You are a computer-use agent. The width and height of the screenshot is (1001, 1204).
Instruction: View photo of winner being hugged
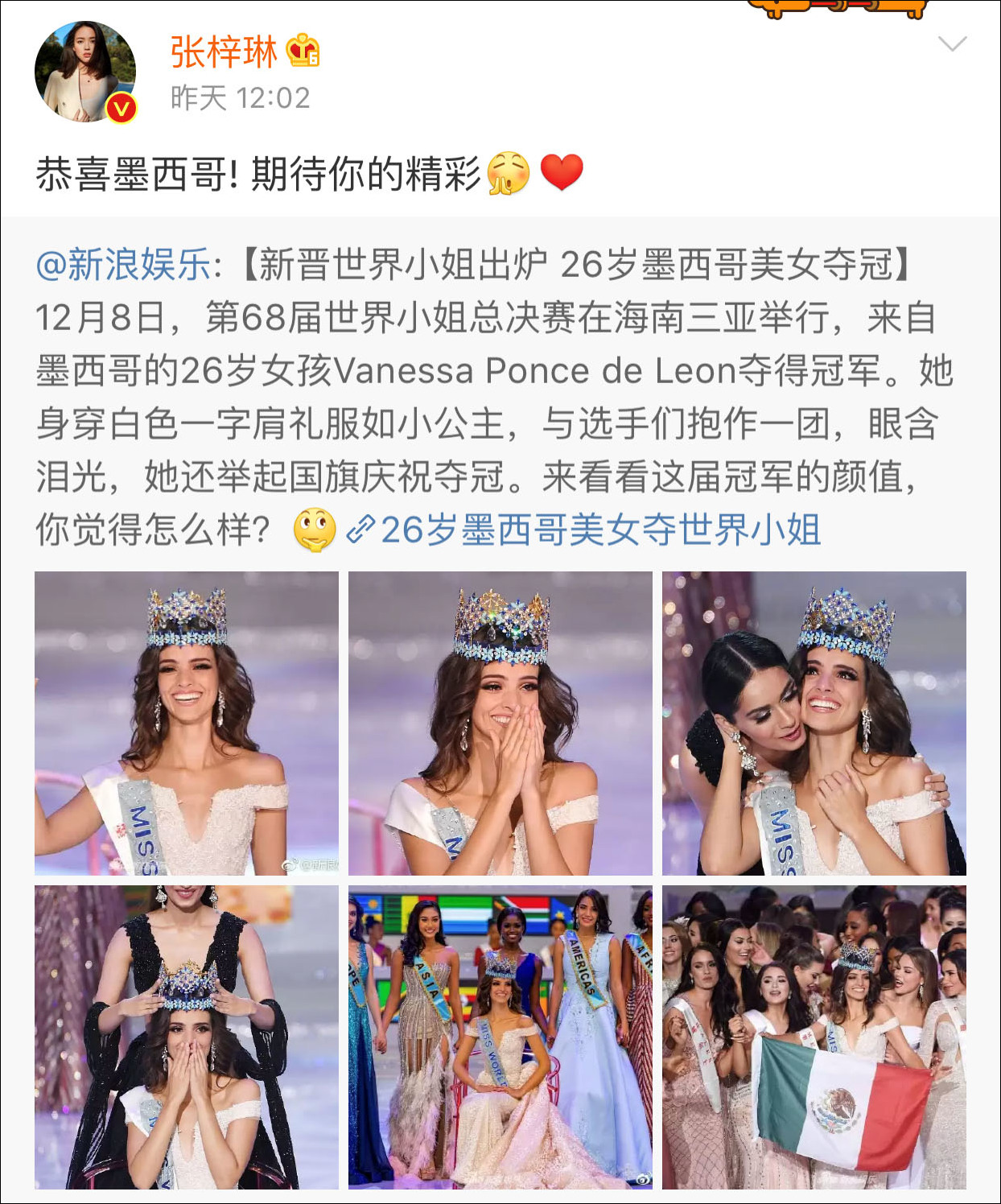814,723
